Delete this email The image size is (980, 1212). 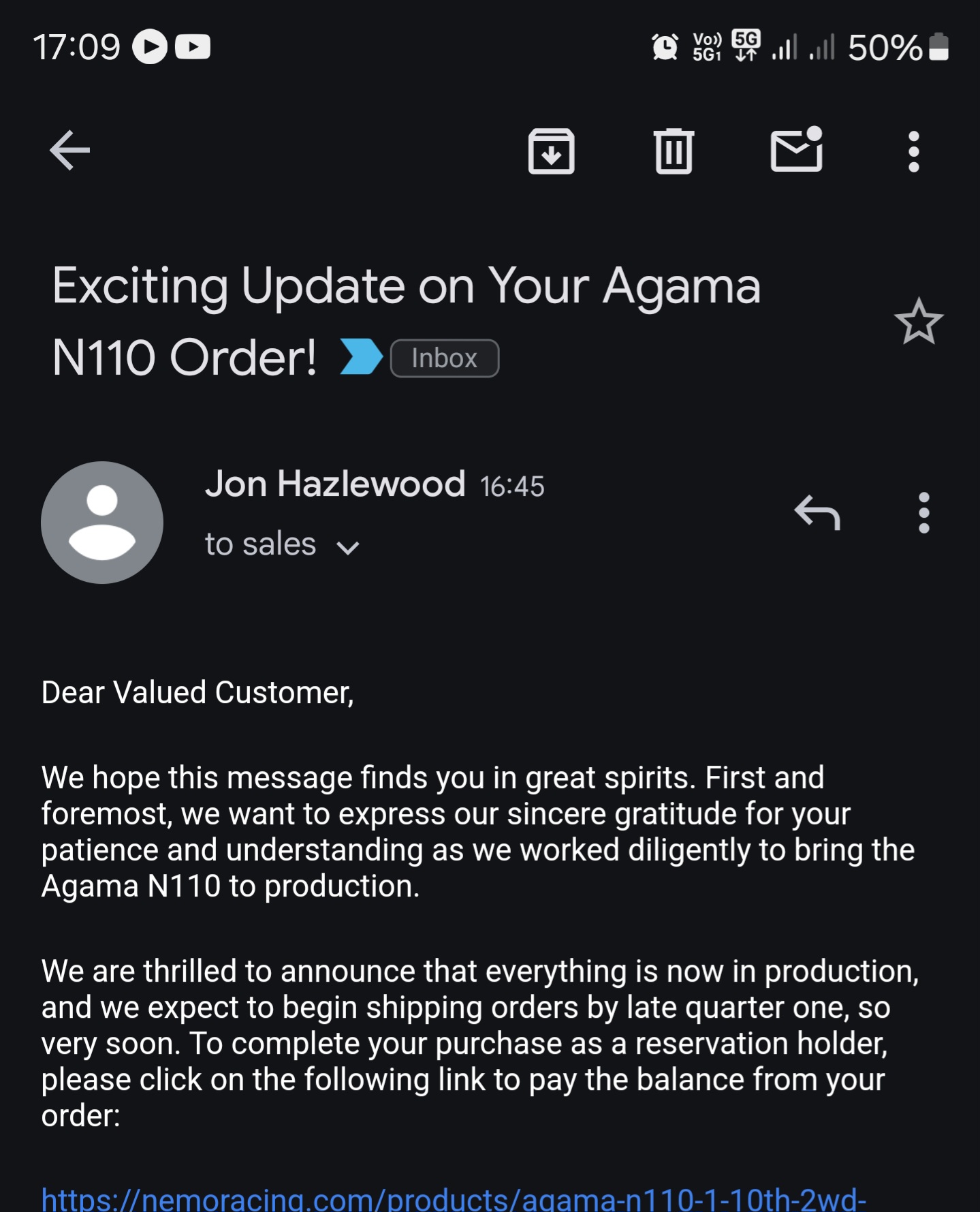[x=674, y=151]
